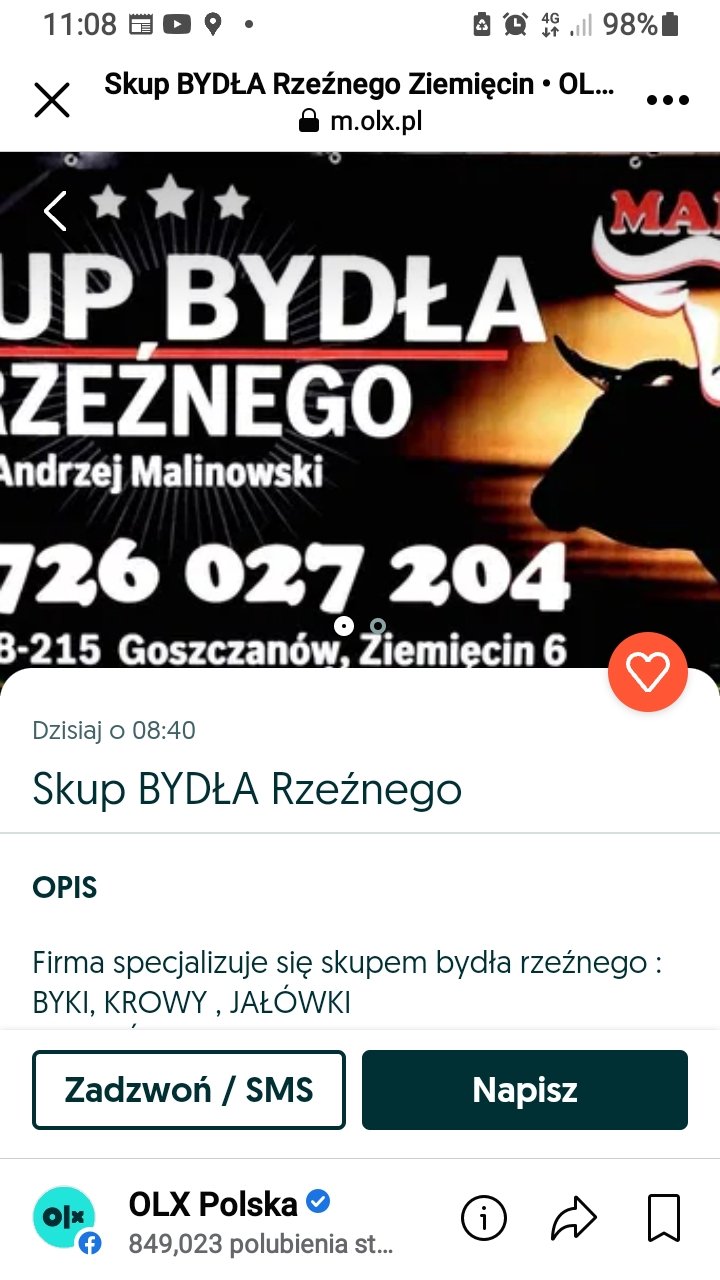Open the OLX Polska page
The width and height of the screenshot is (720, 1280).
[212, 1204]
